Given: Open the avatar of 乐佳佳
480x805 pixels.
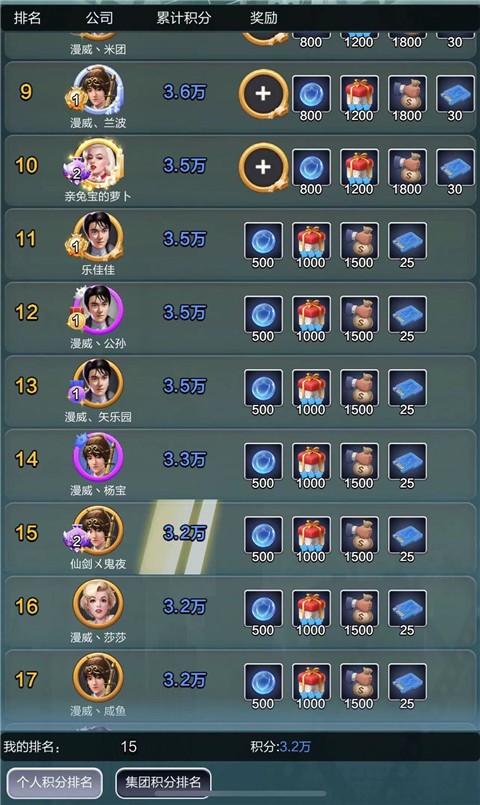Looking at the screenshot, I should pos(98,237).
